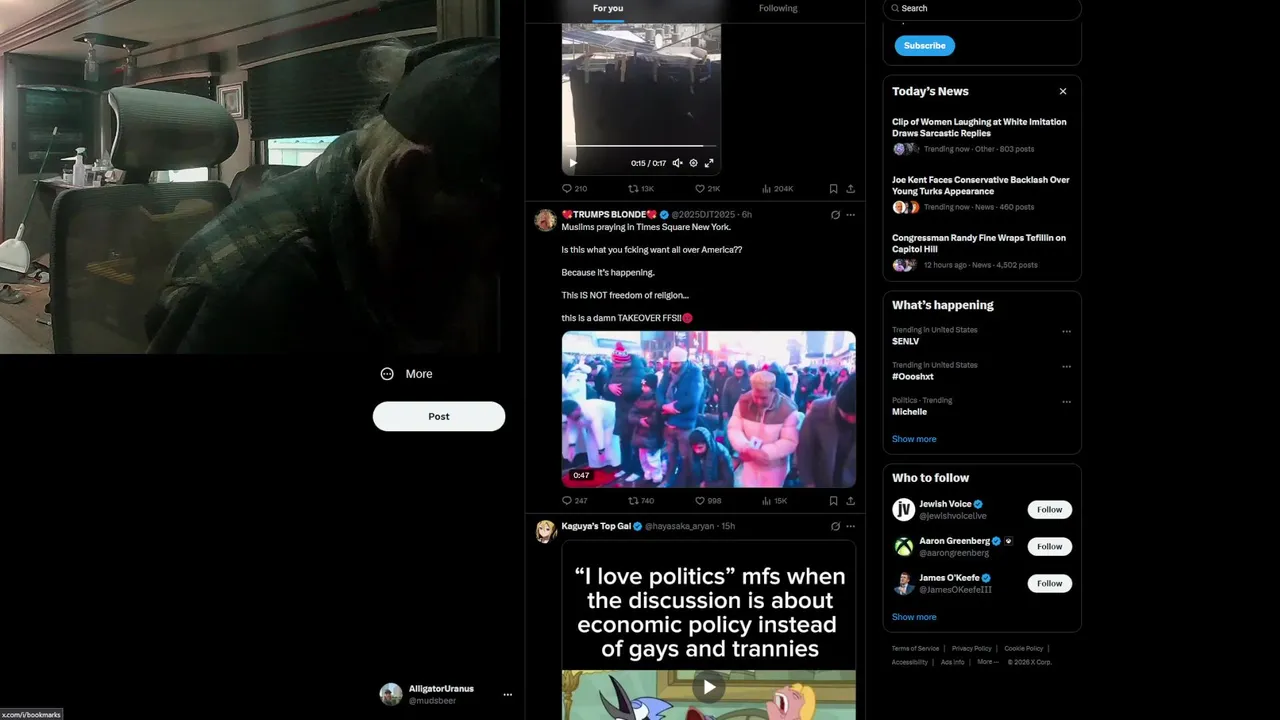Open the For you tab
The height and width of the screenshot is (720, 1280).
608,8
